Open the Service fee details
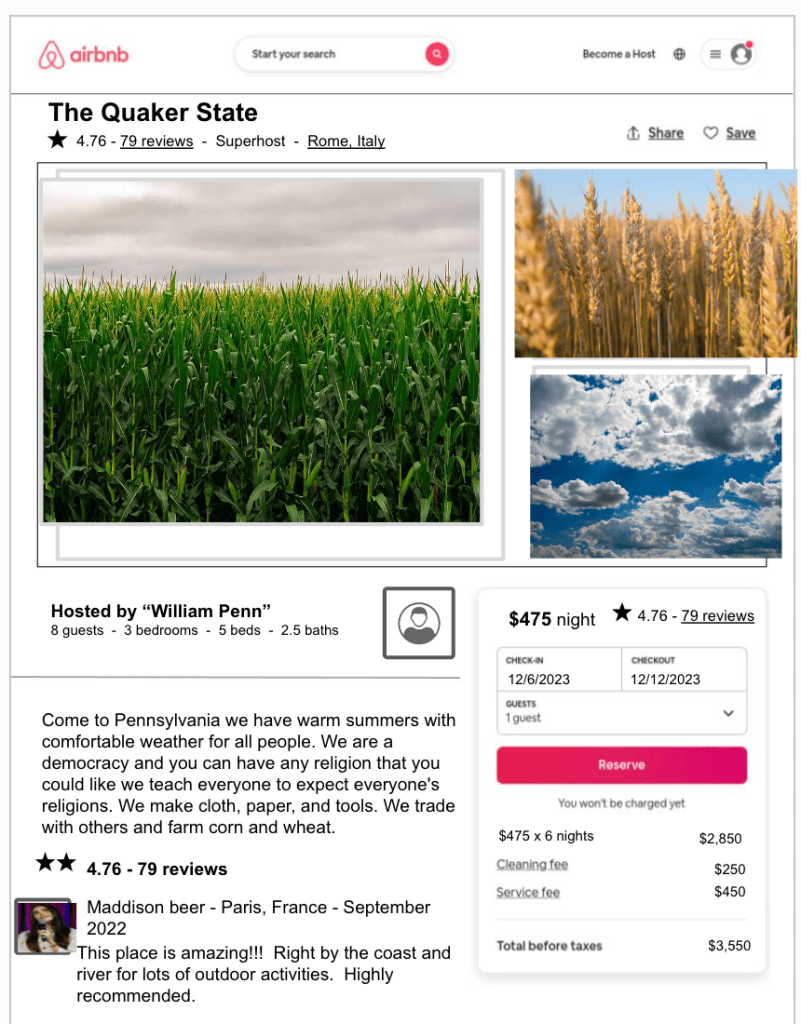Screen dimensions: 801x1024 528,892
